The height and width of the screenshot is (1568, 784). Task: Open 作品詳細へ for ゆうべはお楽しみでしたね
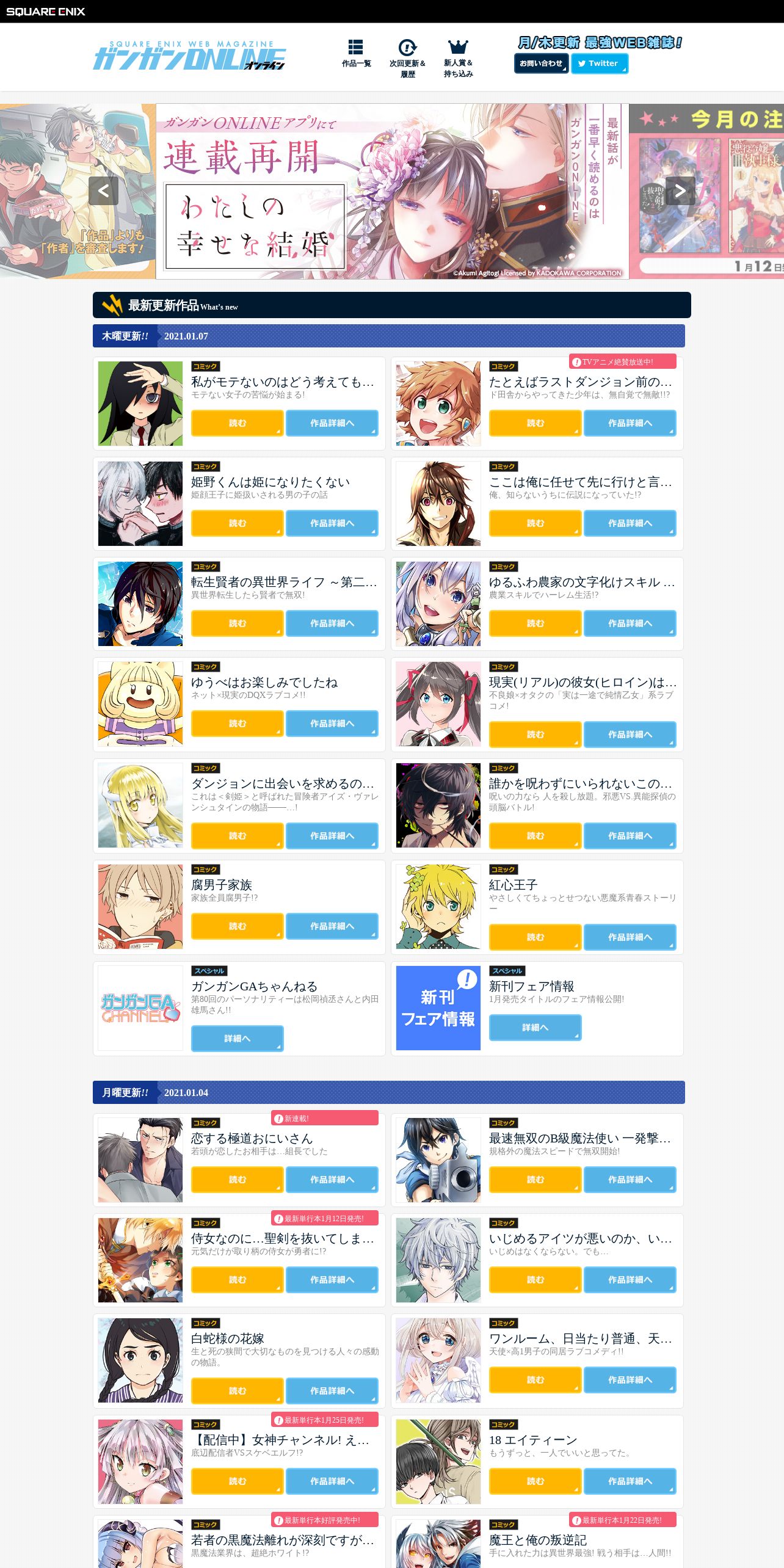point(332,724)
